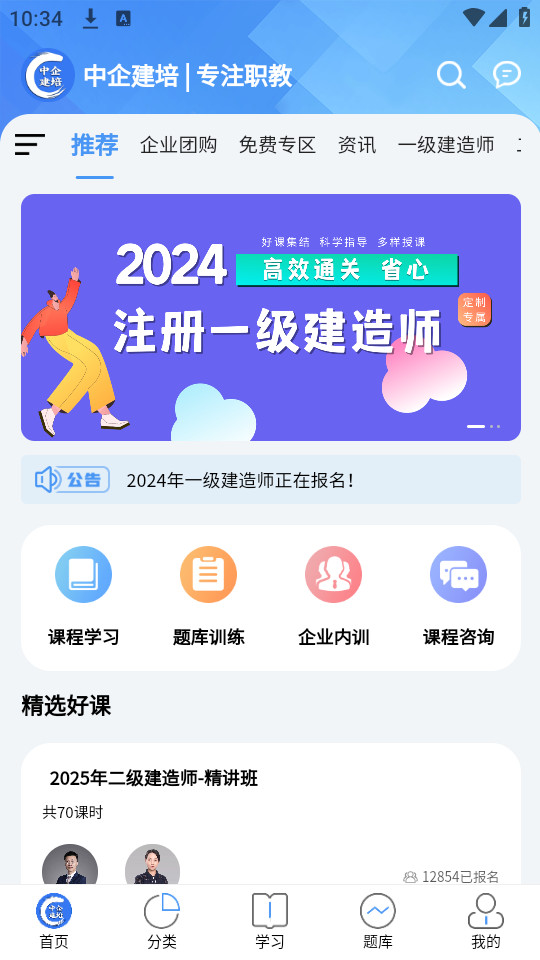Image resolution: width=540 pixels, height=960 pixels.
Task: Open the 2025年二级建造师-精讲班 course card
Action: (271, 814)
